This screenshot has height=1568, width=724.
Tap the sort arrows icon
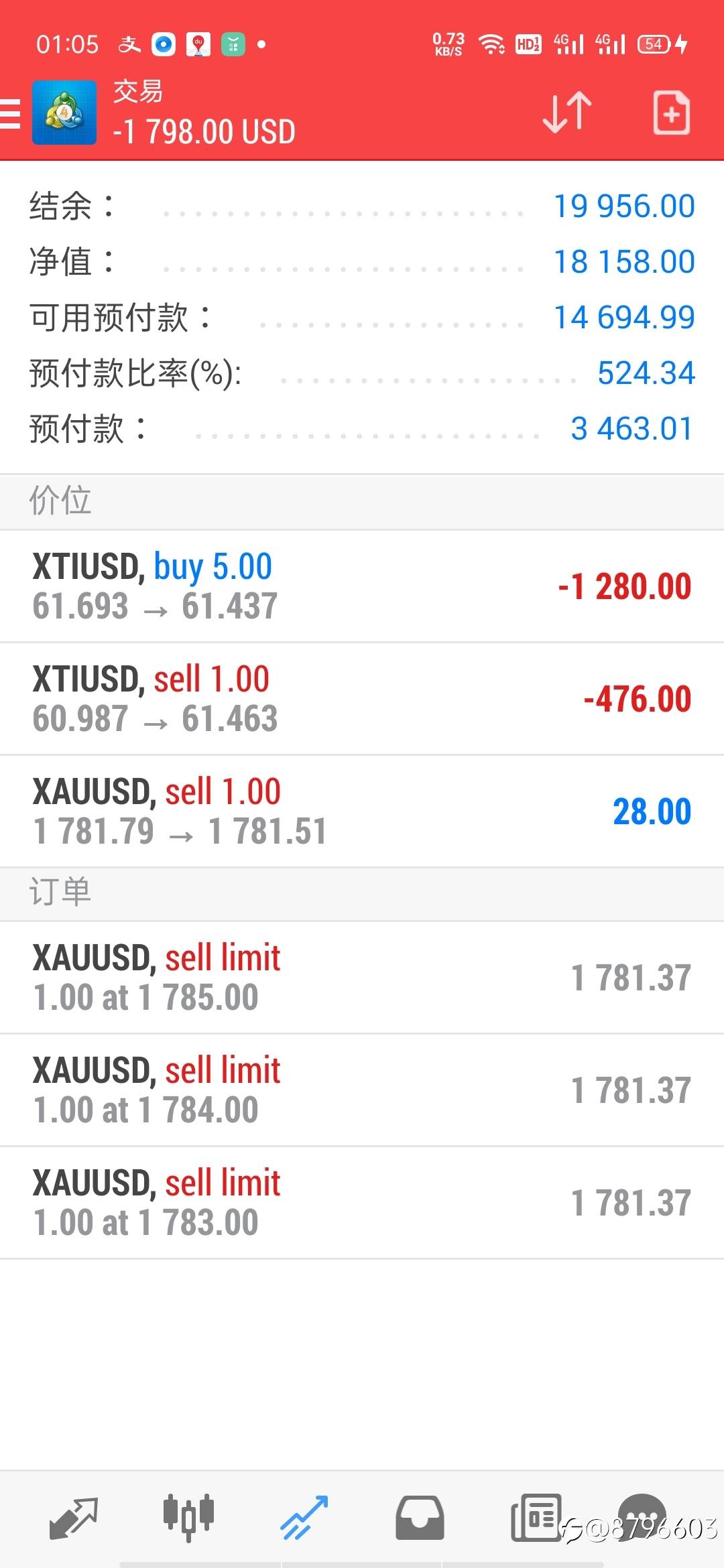pos(567,113)
